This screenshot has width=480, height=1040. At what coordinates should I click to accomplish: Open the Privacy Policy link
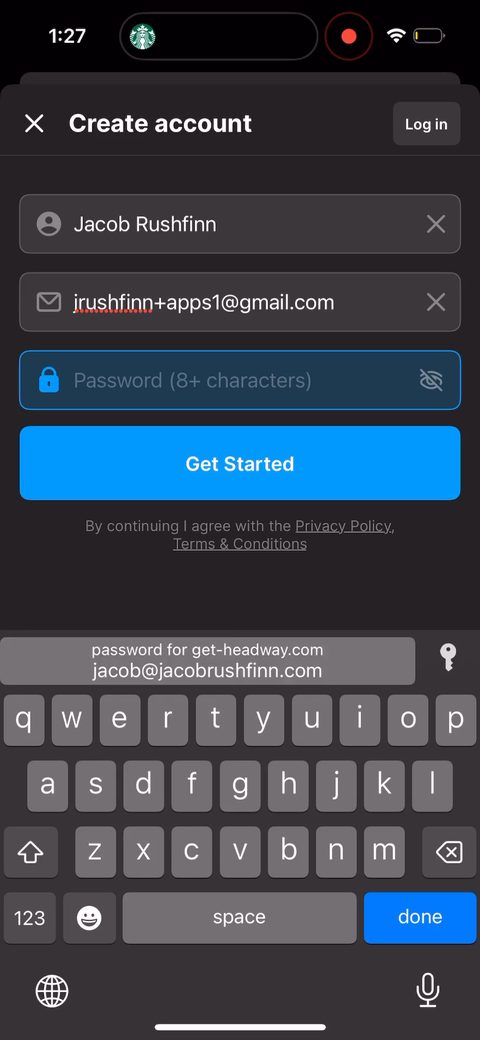pos(343,526)
